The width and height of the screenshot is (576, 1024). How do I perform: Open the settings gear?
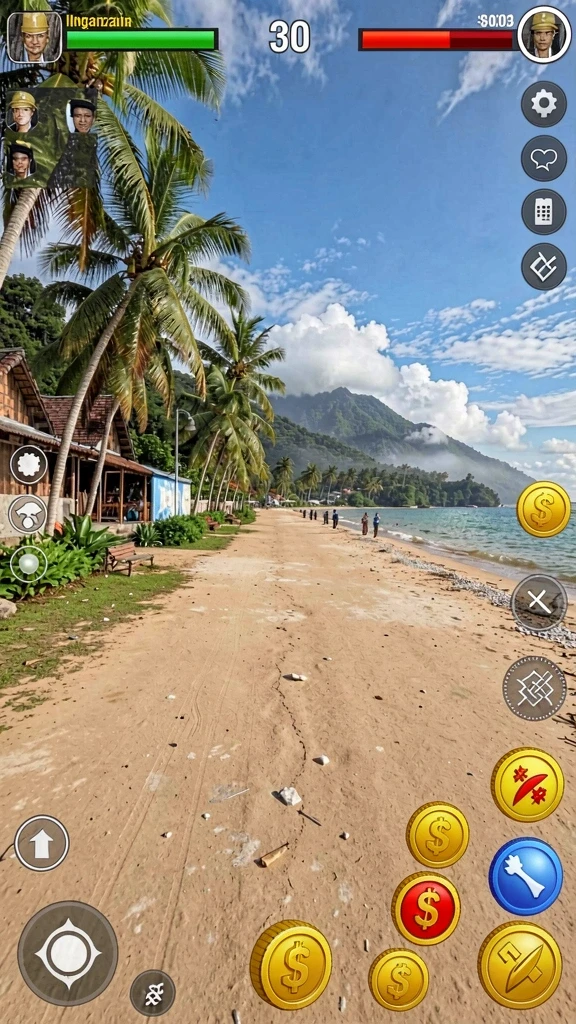tap(543, 104)
